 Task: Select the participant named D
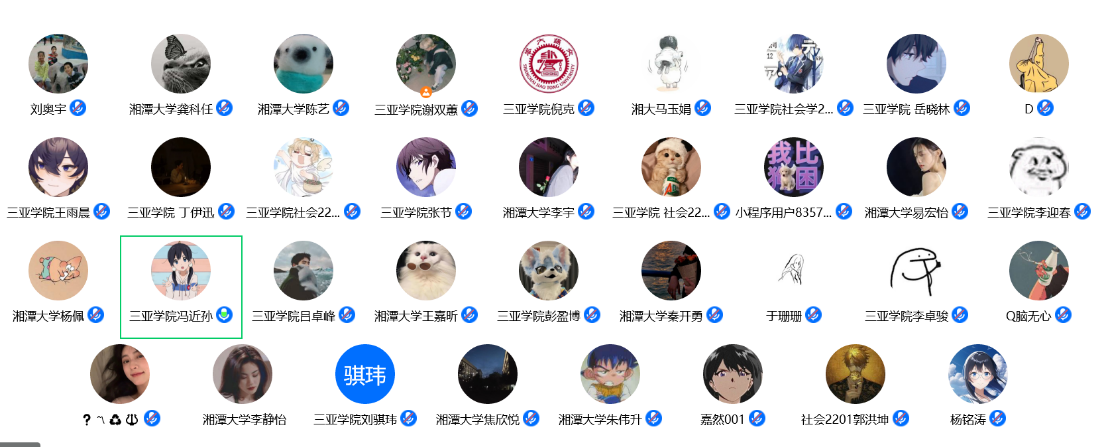coord(1039,64)
